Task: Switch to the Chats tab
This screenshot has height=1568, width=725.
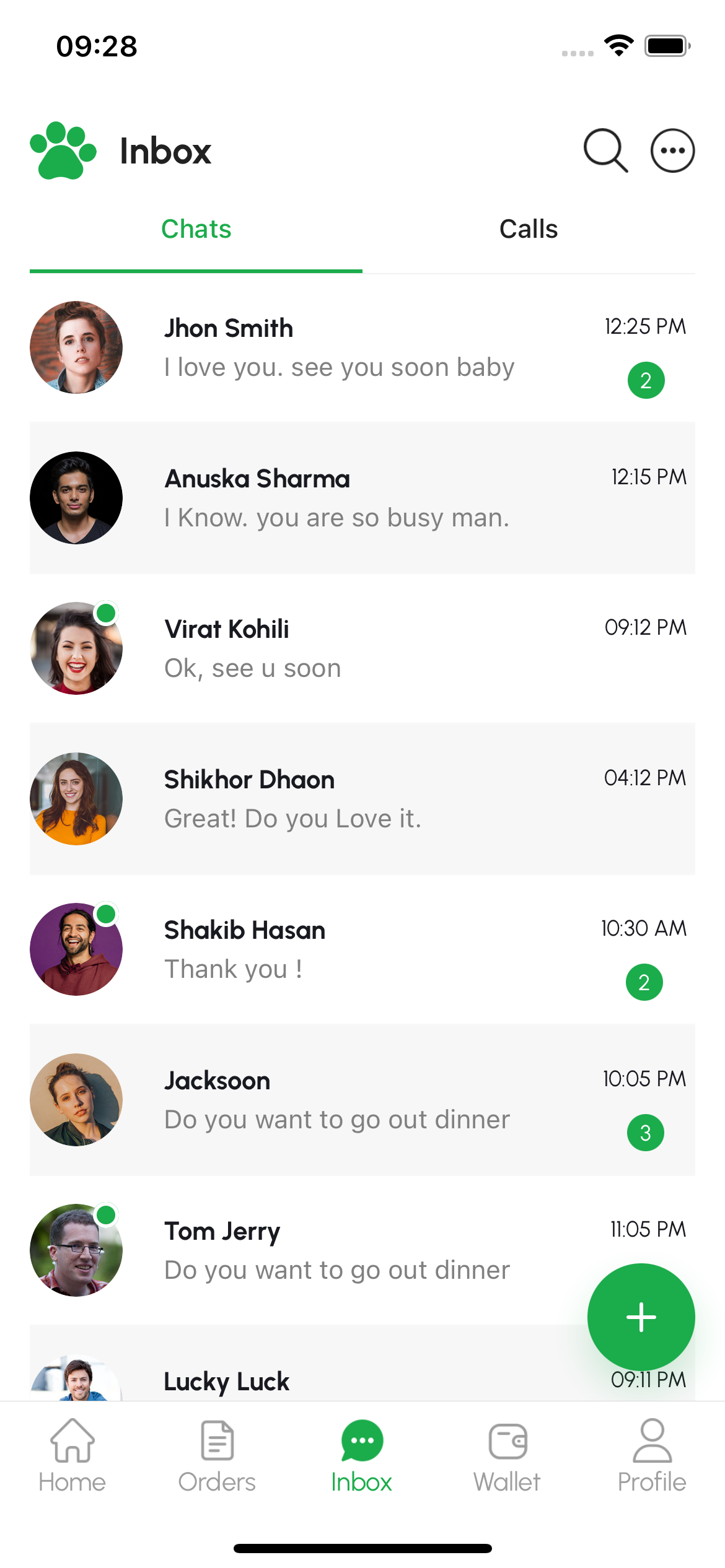Action: 196,230
